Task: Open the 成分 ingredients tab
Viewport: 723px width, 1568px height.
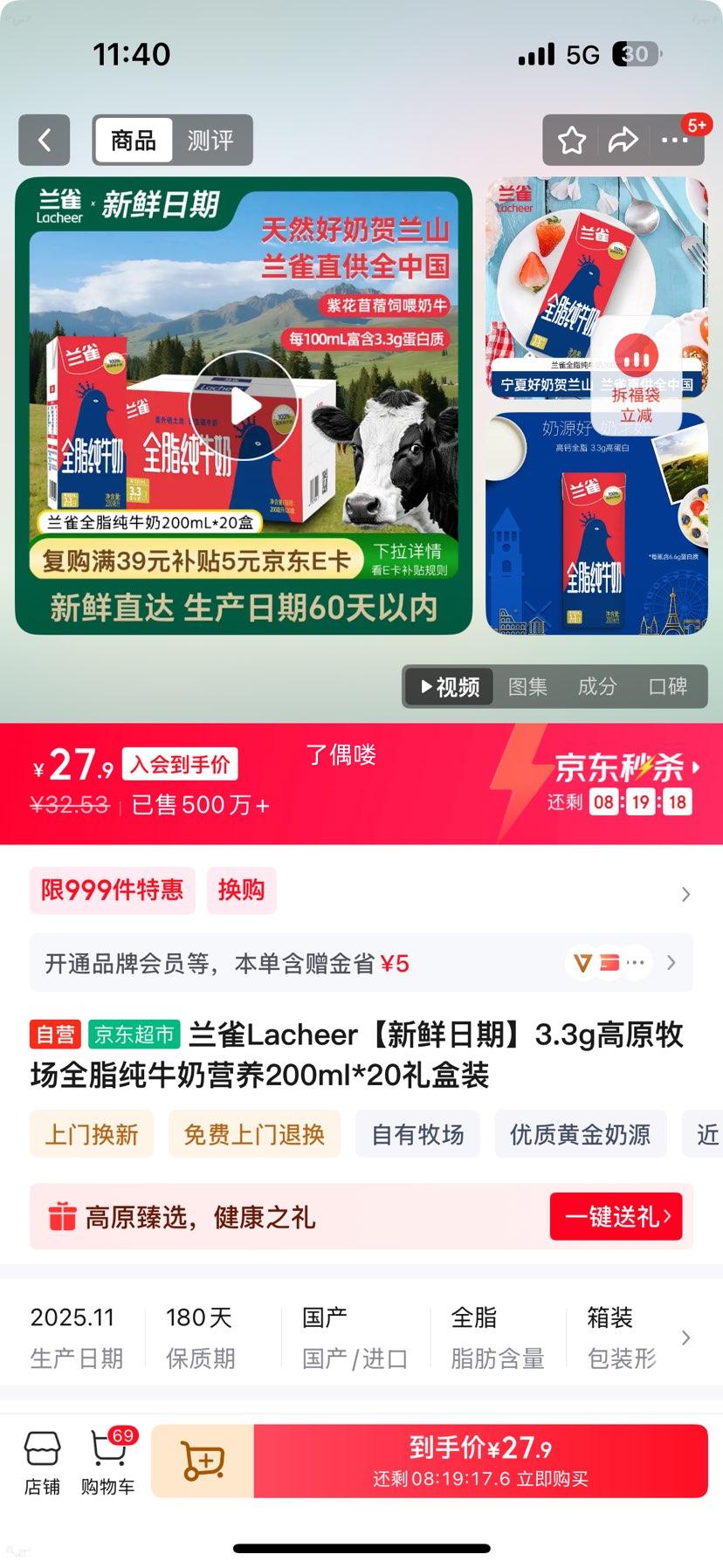Action: pos(597,687)
